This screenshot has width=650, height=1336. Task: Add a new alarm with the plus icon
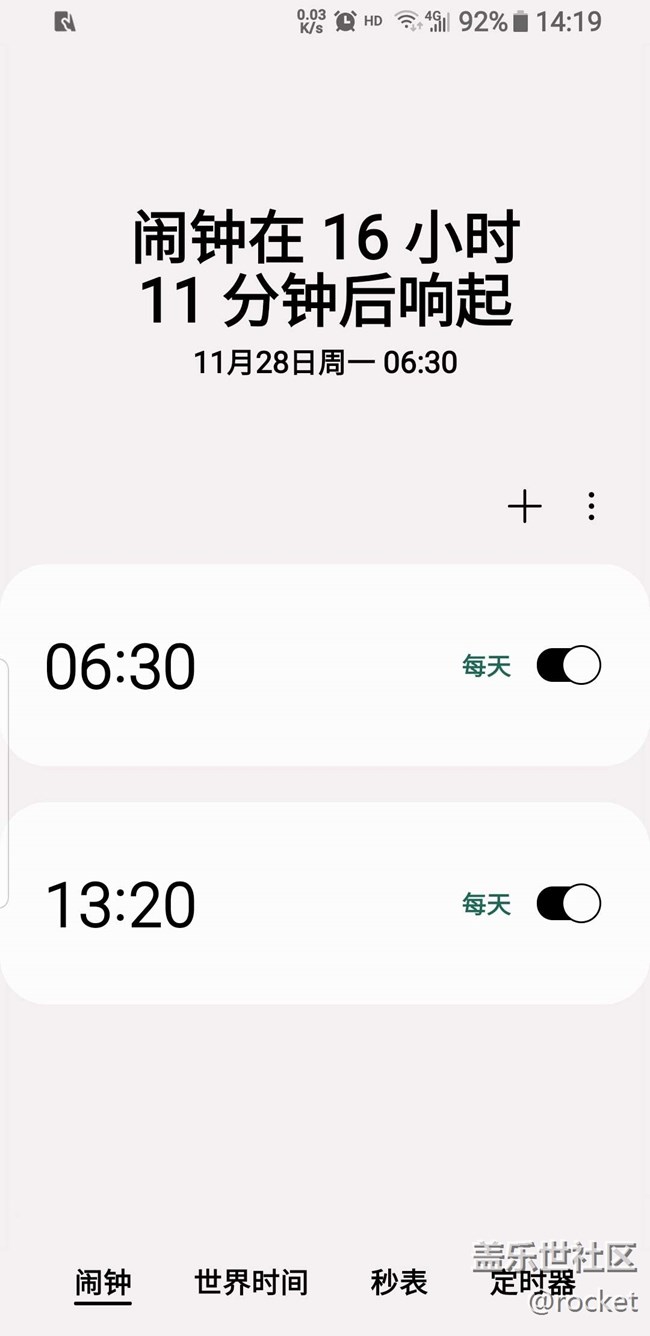tap(524, 507)
